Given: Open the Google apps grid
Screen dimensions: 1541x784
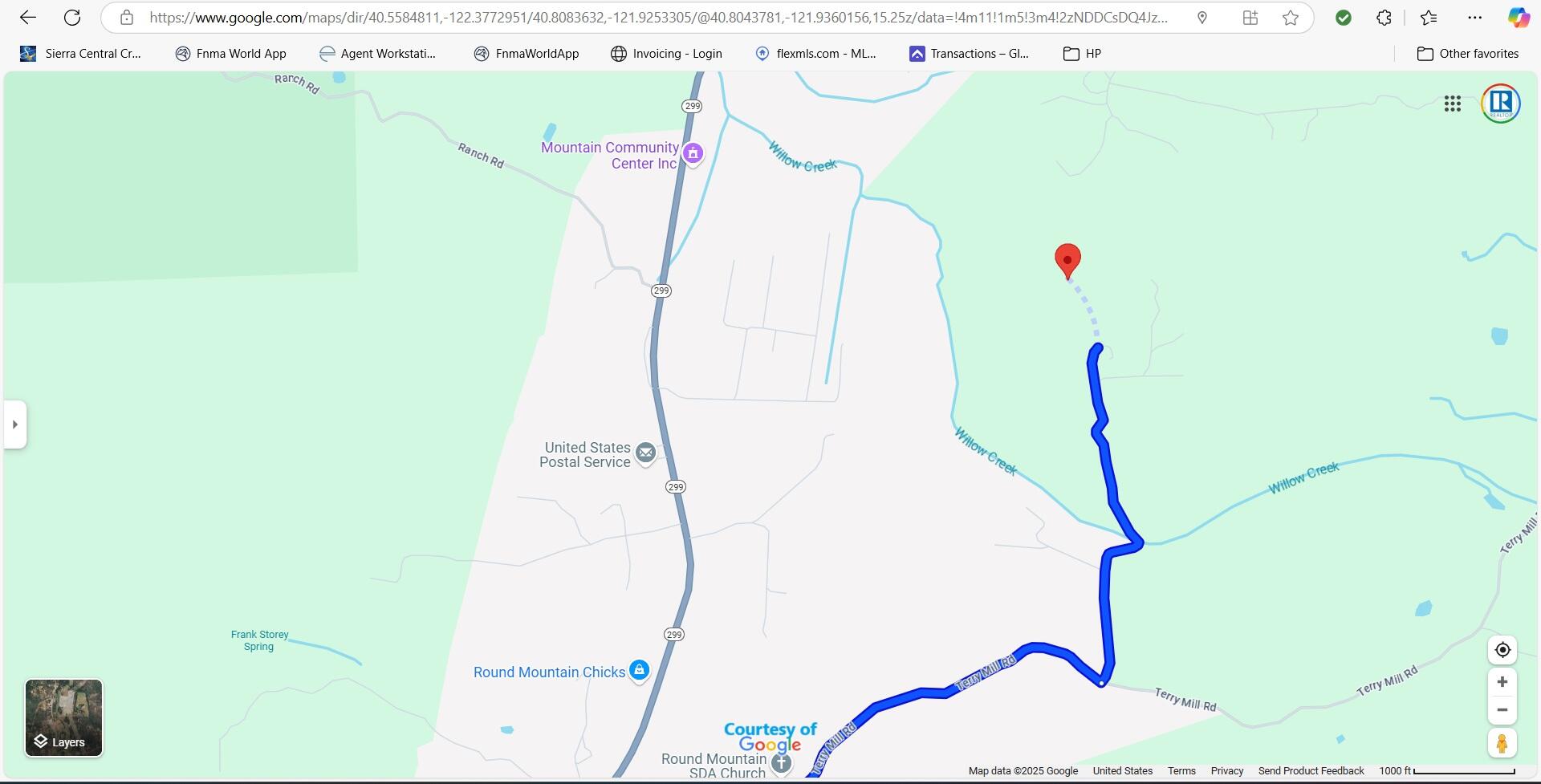Looking at the screenshot, I should tap(1452, 104).
